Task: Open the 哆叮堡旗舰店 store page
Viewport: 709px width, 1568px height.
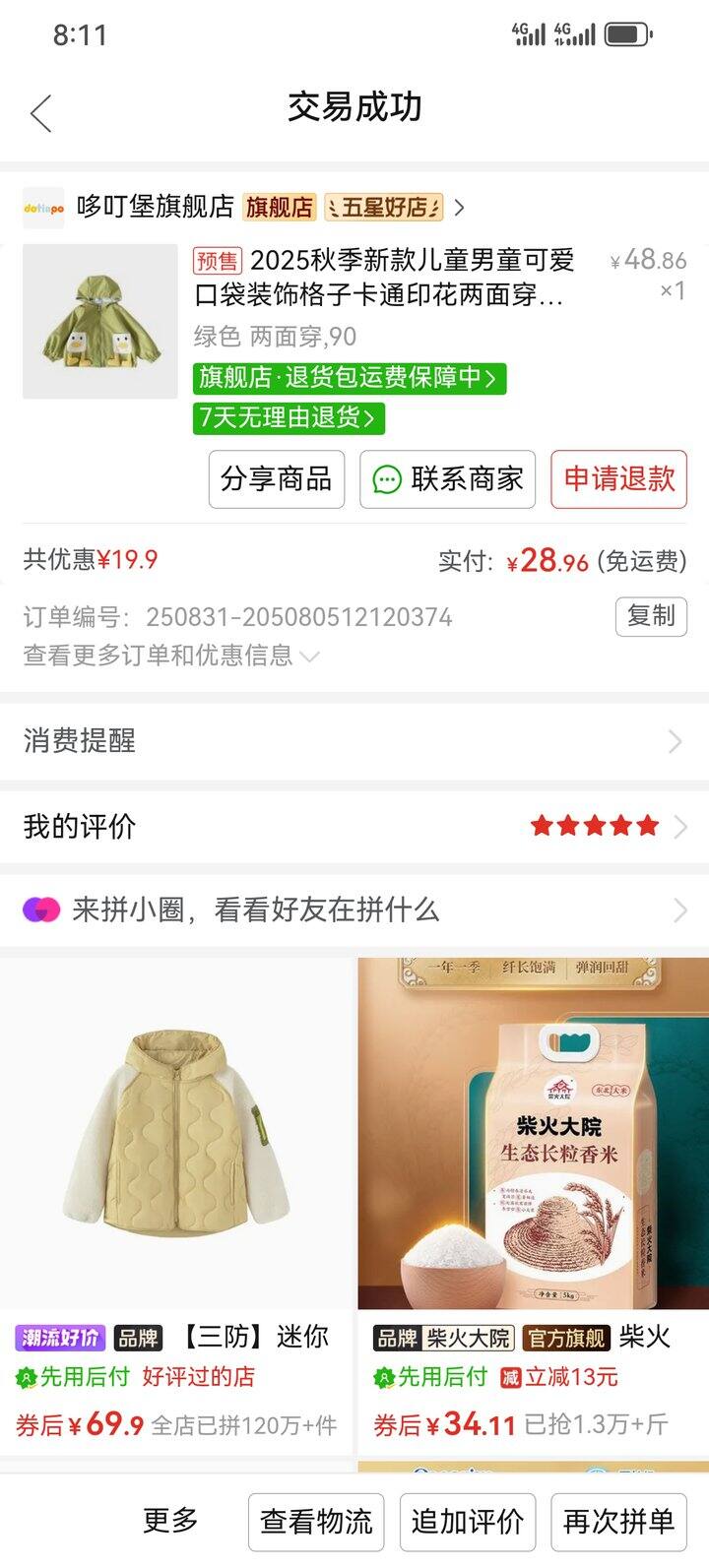Action: tap(156, 207)
